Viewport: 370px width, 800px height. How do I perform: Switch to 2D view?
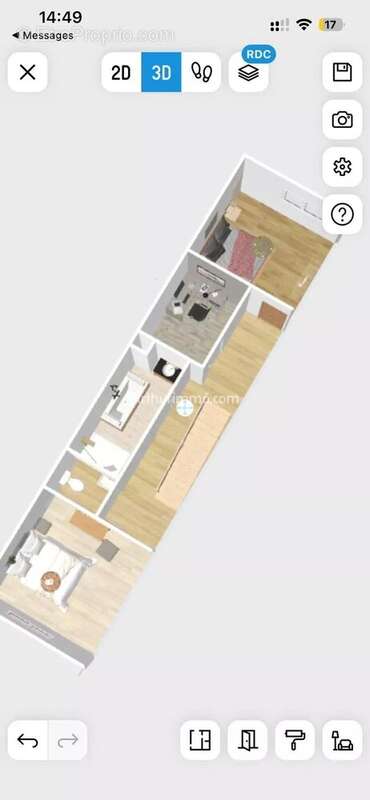point(121,72)
